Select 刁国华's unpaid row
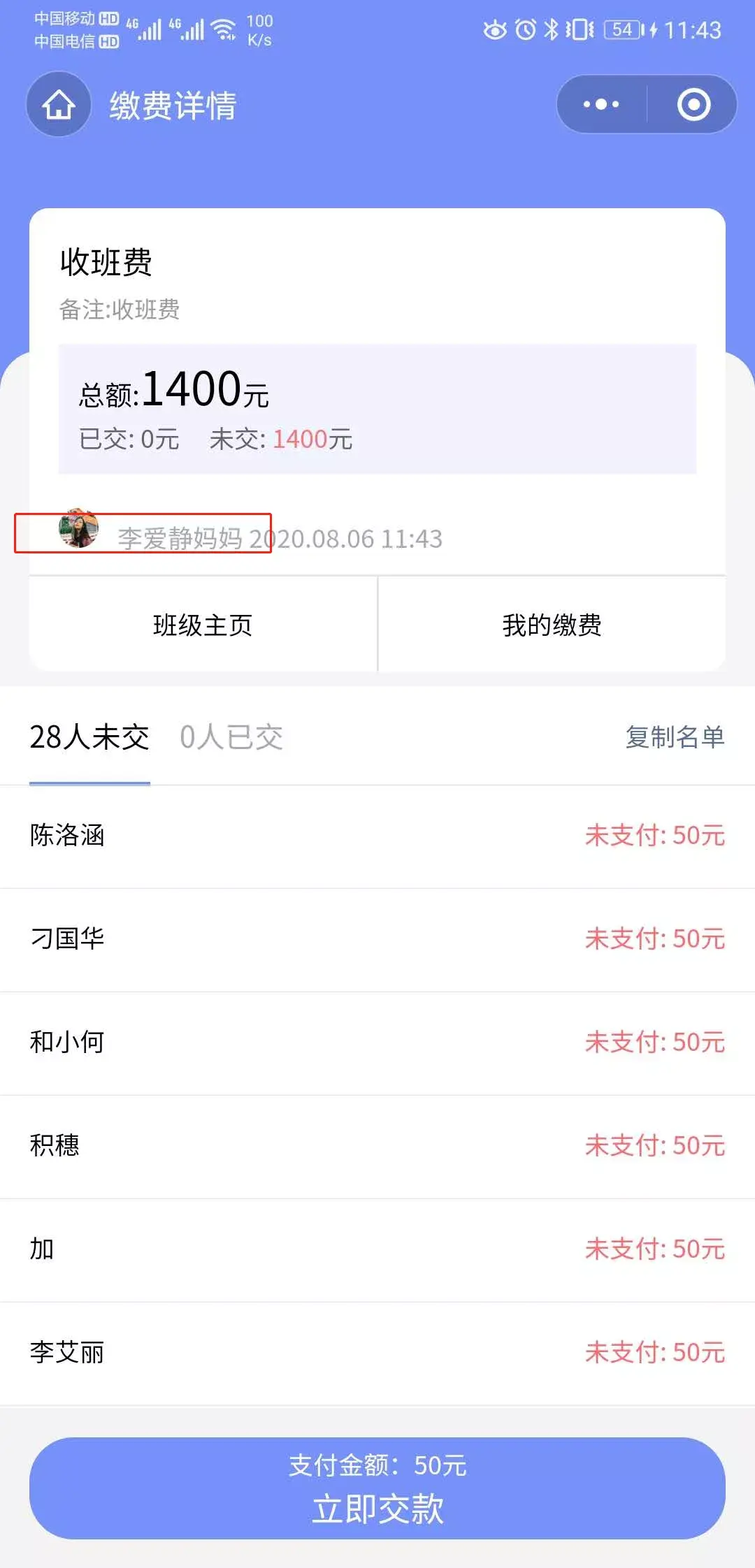The width and height of the screenshot is (755, 1568). 377,940
